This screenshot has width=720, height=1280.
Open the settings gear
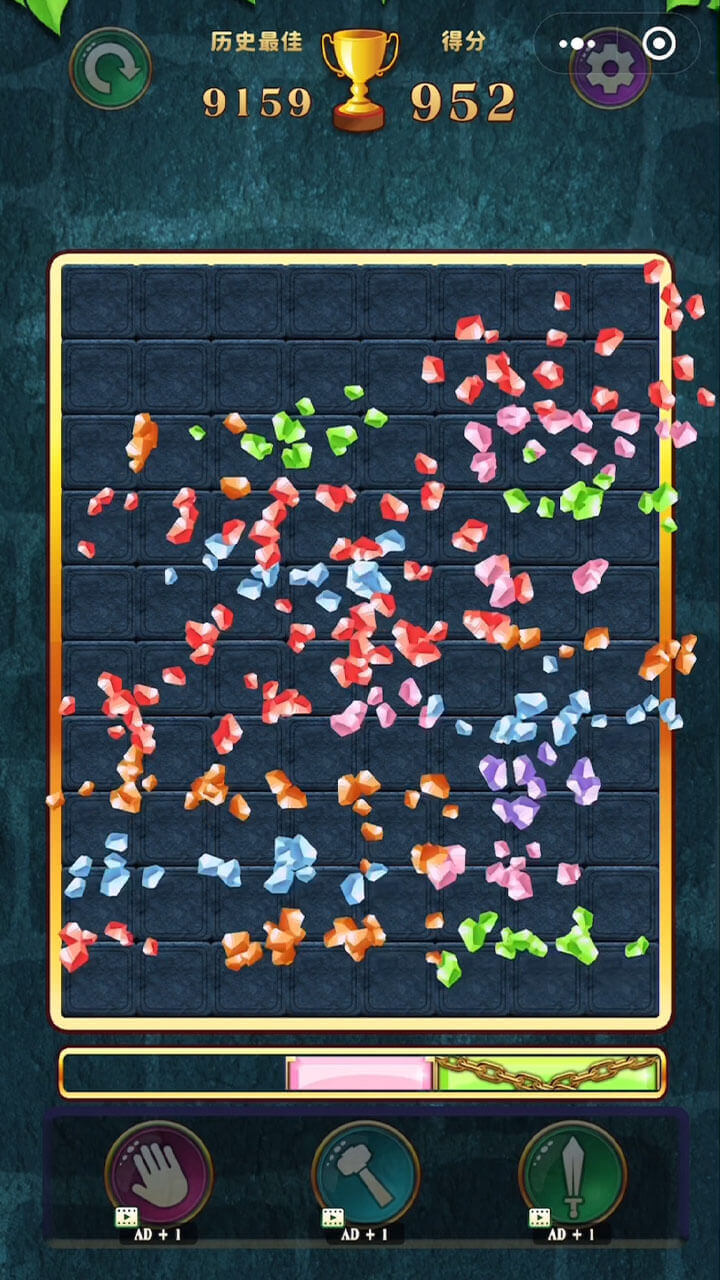609,68
